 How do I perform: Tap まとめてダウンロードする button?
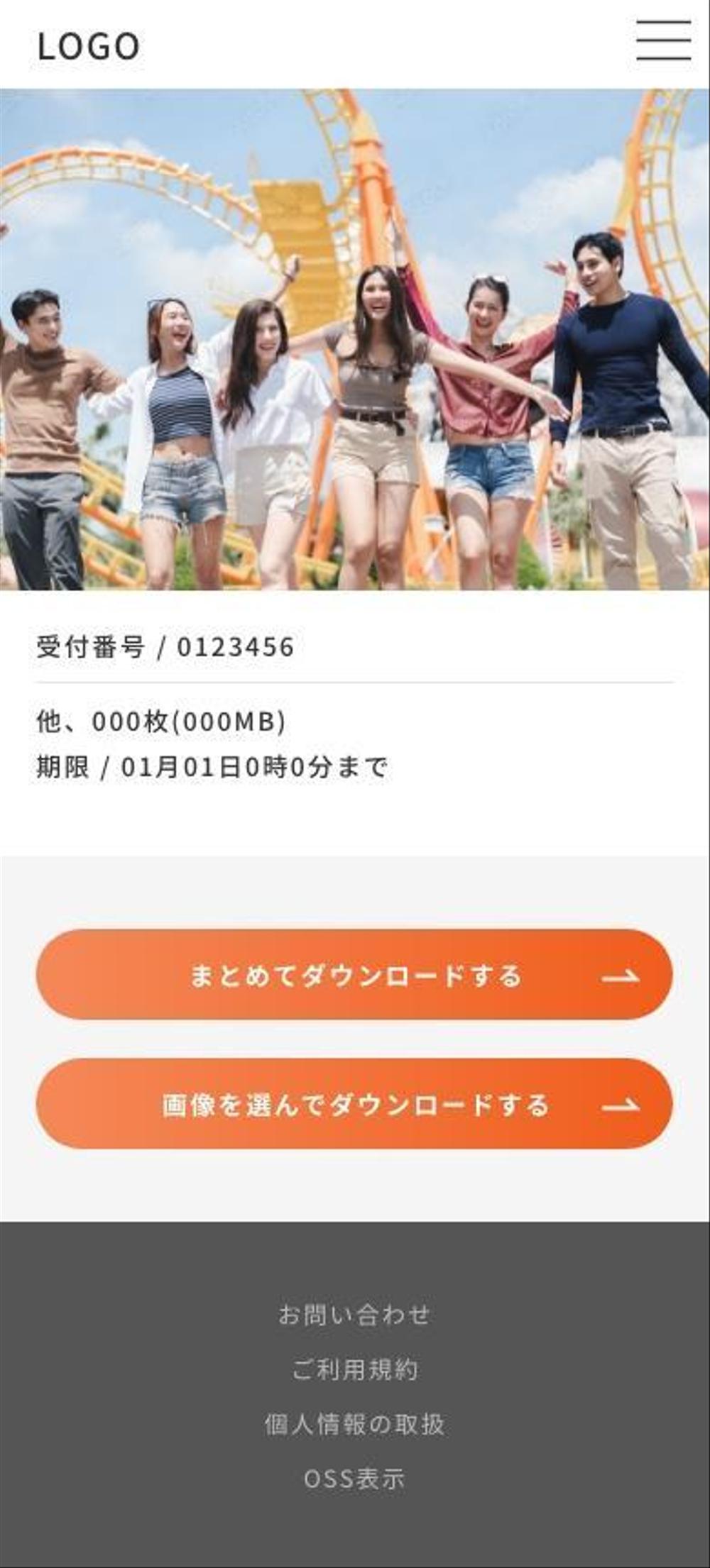point(354,975)
